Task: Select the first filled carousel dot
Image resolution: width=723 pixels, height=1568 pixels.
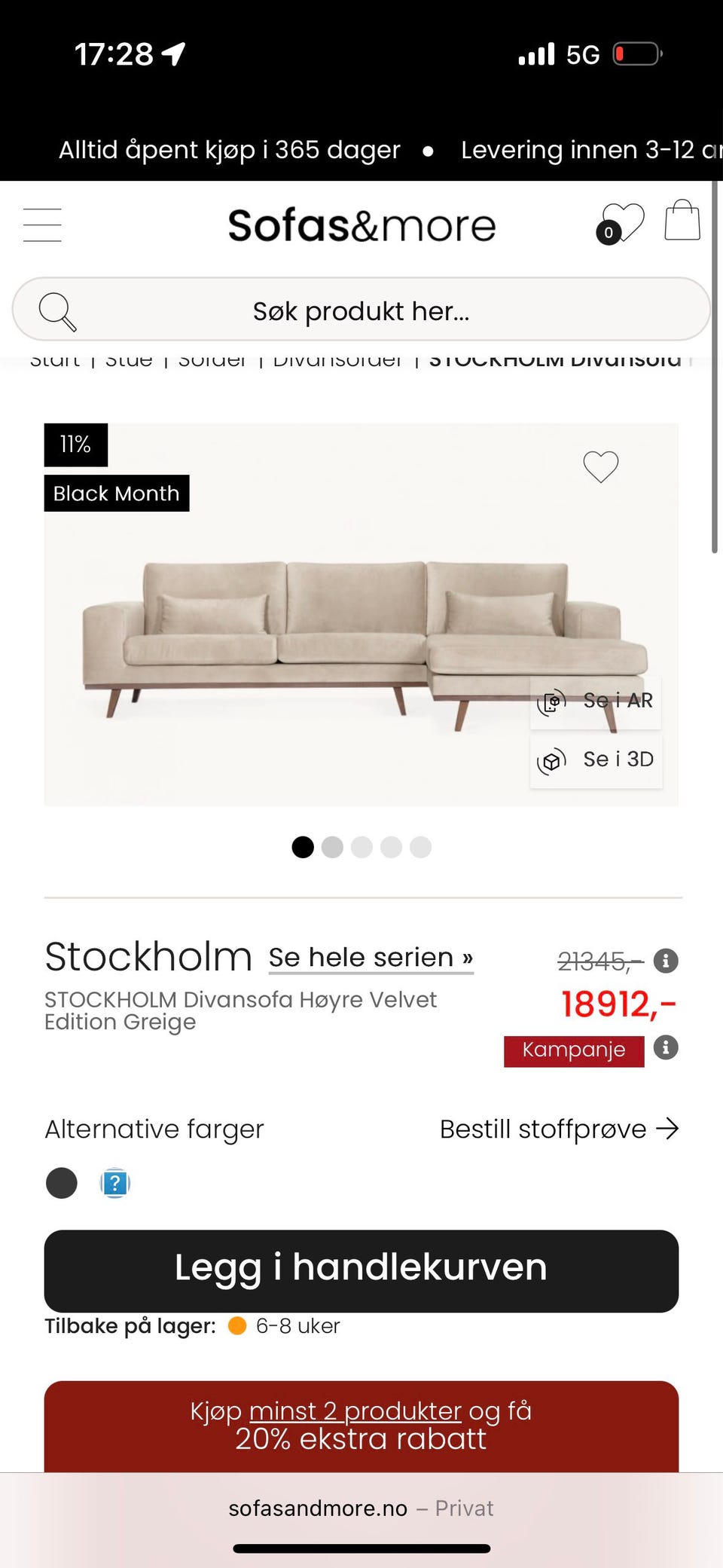Action: (x=304, y=847)
